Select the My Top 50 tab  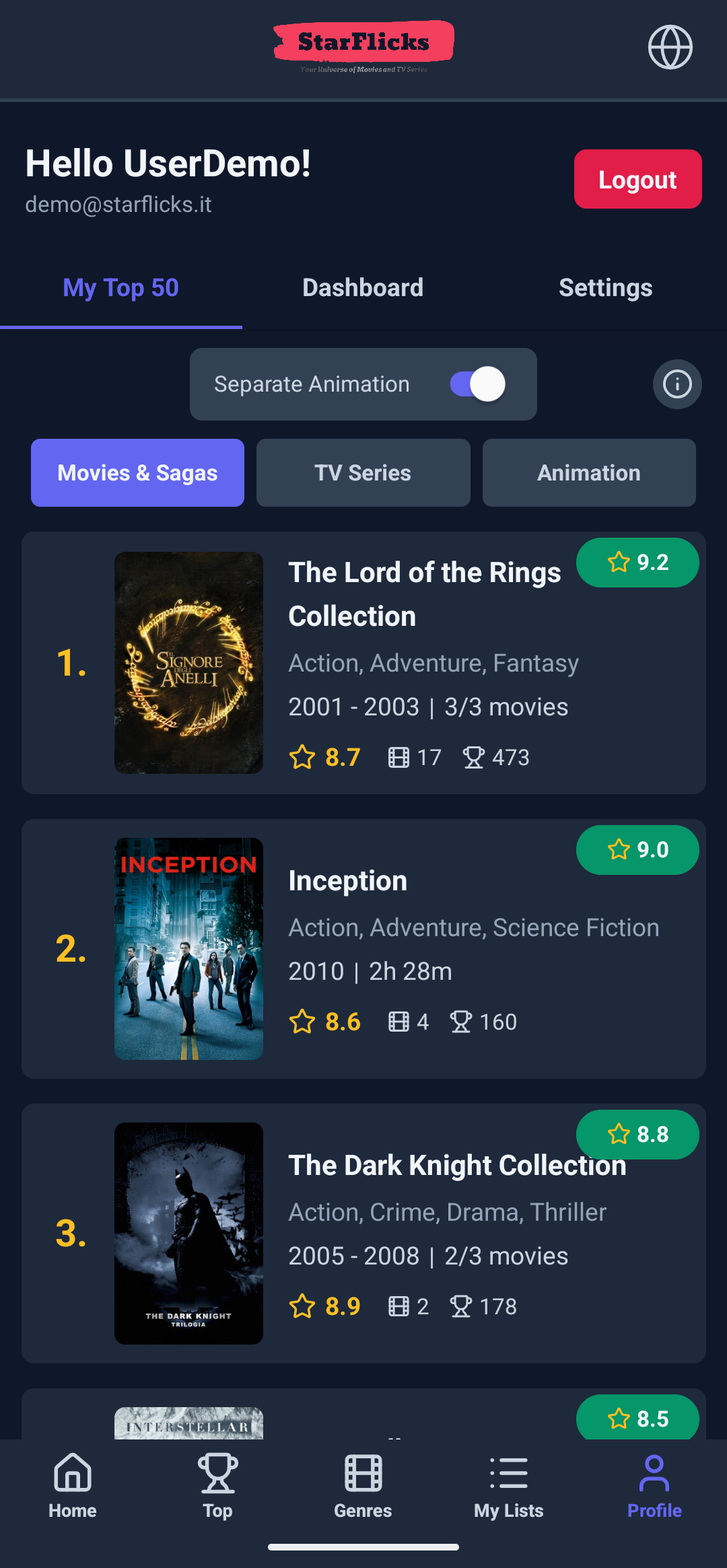pyautogui.click(x=121, y=288)
